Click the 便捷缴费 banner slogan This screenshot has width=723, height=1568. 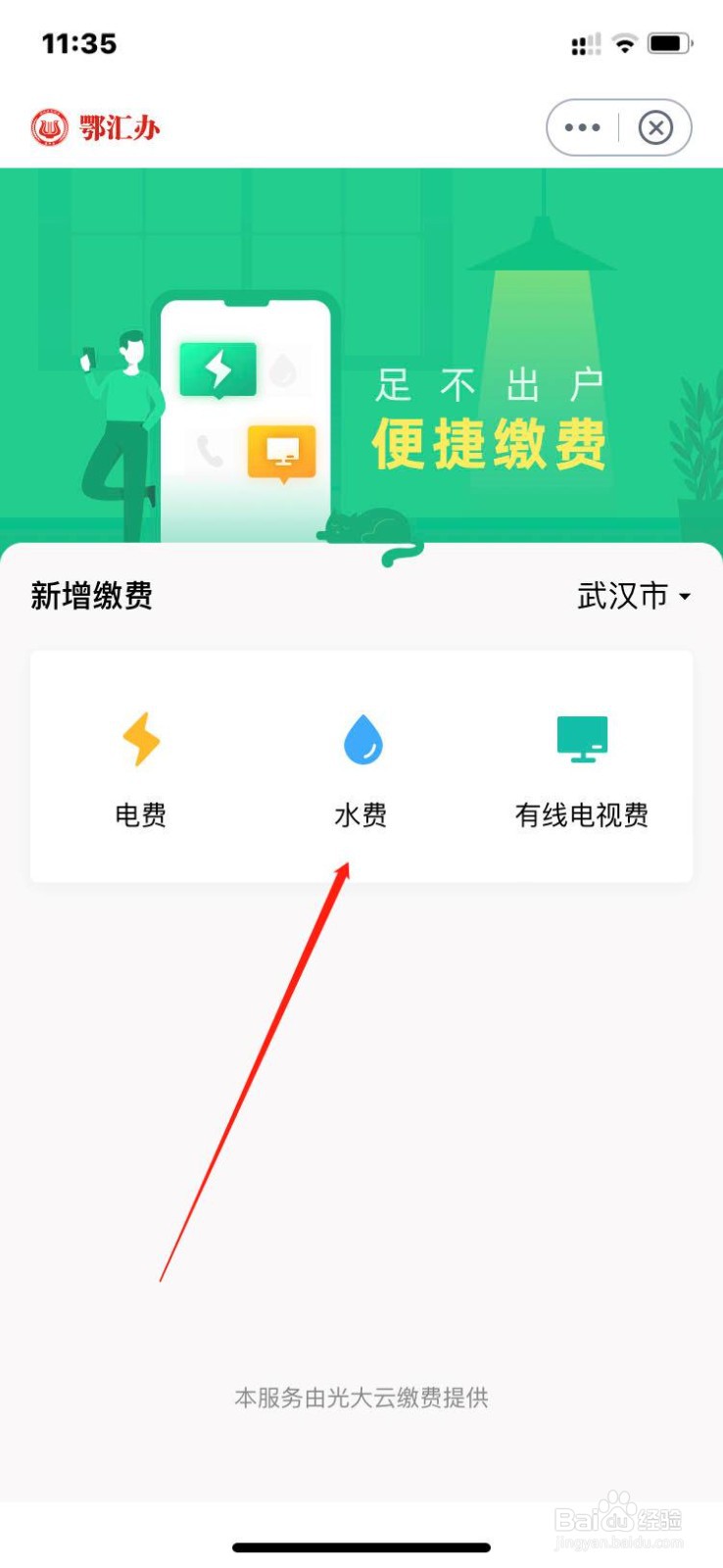pyautogui.click(x=490, y=443)
